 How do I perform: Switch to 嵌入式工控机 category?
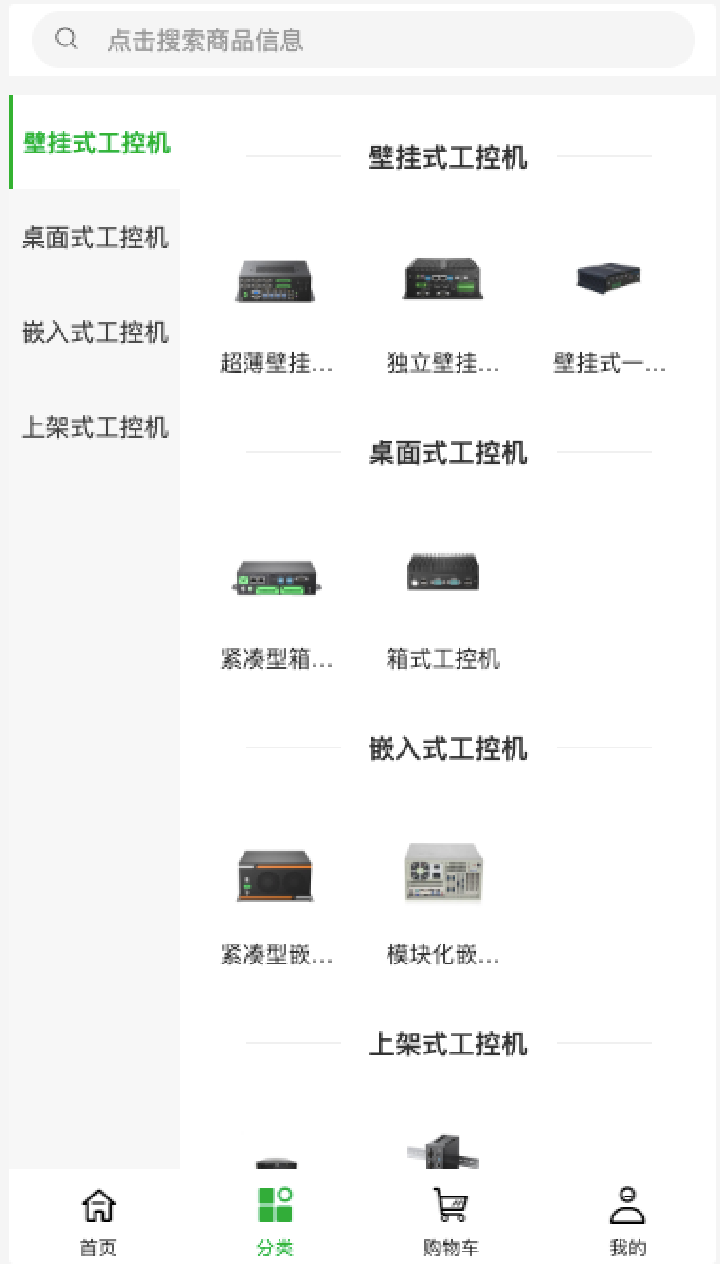[93, 333]
